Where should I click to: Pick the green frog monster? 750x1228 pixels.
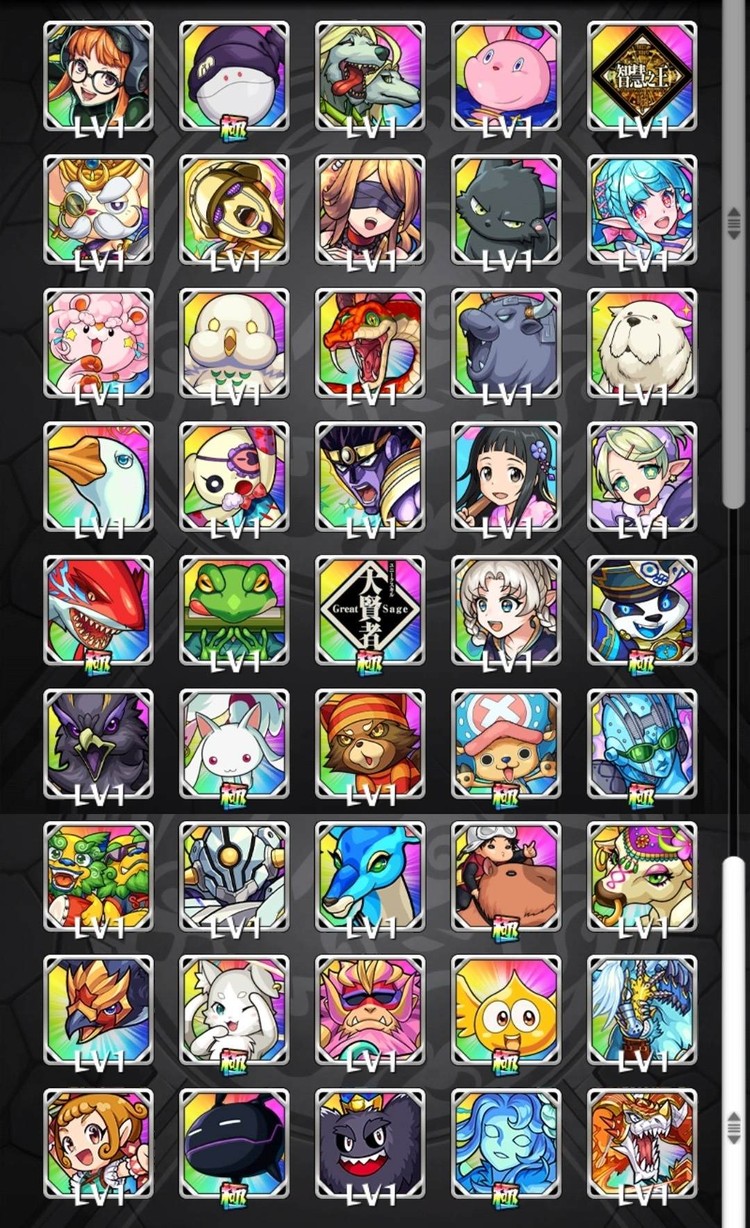click(234, 610)
